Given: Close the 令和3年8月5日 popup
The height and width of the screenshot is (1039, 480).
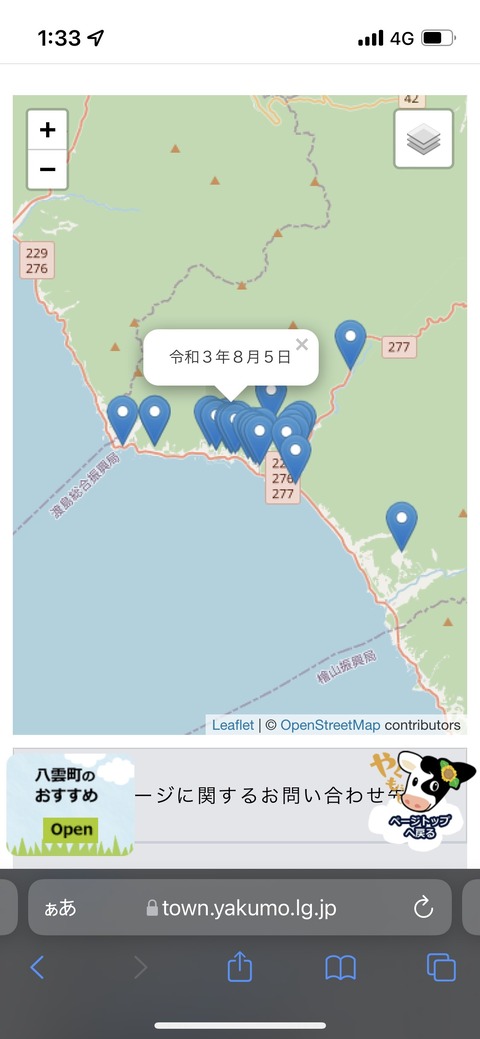Looking at the screenshot, I should tap(302, 344).
